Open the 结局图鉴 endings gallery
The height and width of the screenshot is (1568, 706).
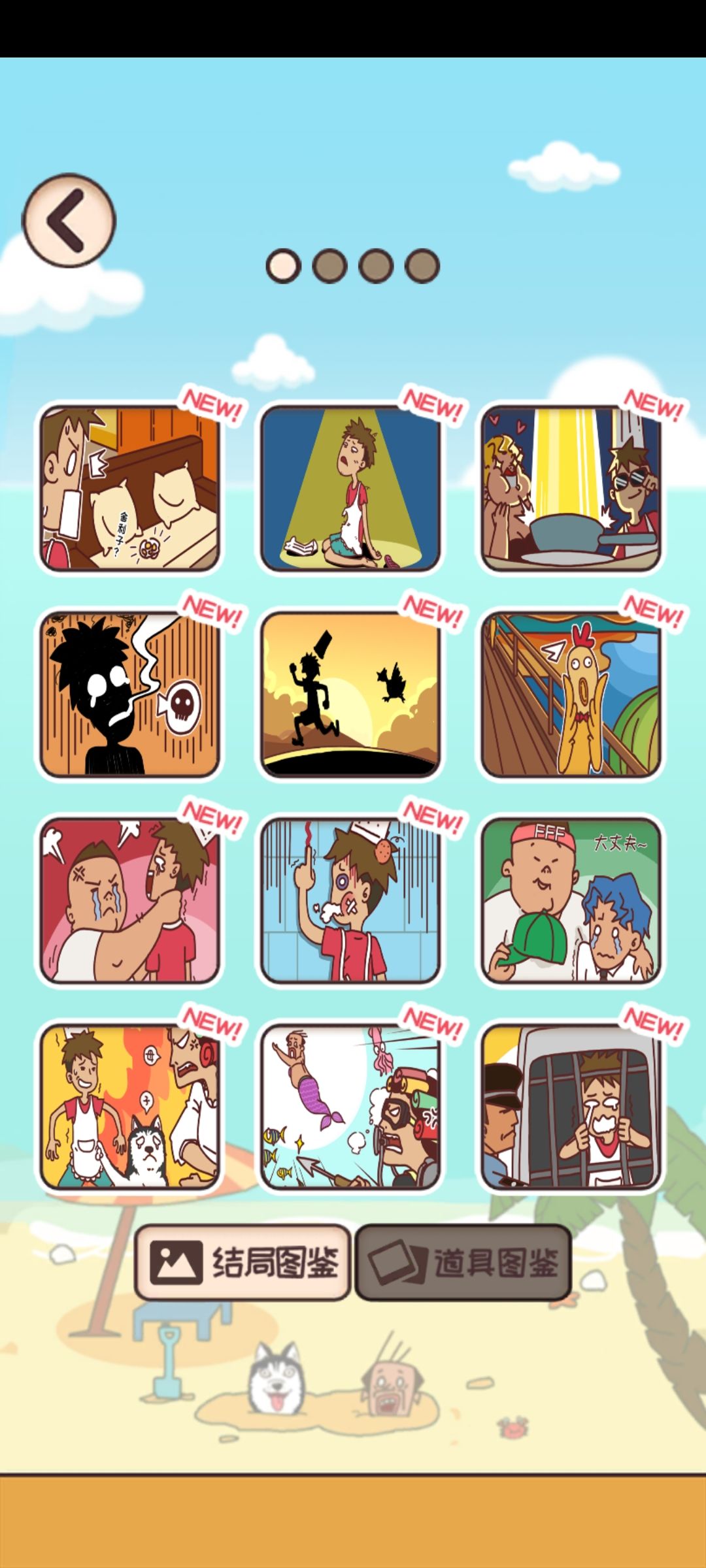242,1260
